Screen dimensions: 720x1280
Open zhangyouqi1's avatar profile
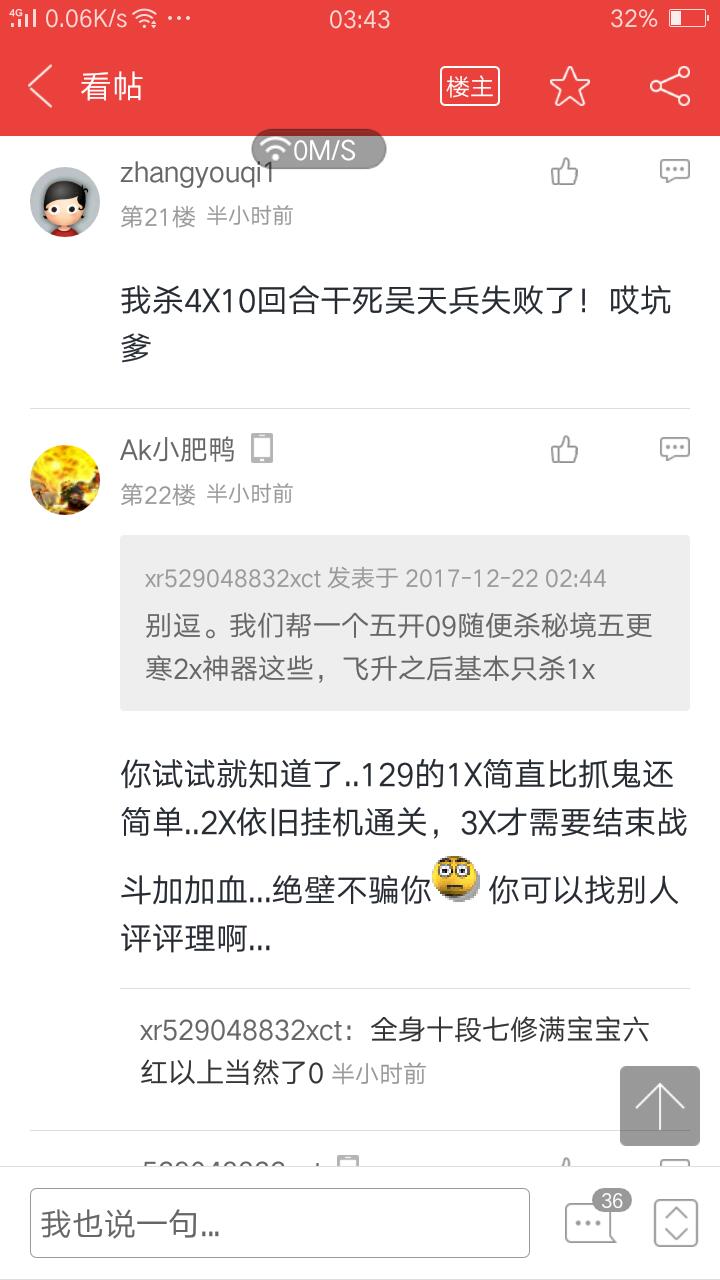(x=65, y=201)
